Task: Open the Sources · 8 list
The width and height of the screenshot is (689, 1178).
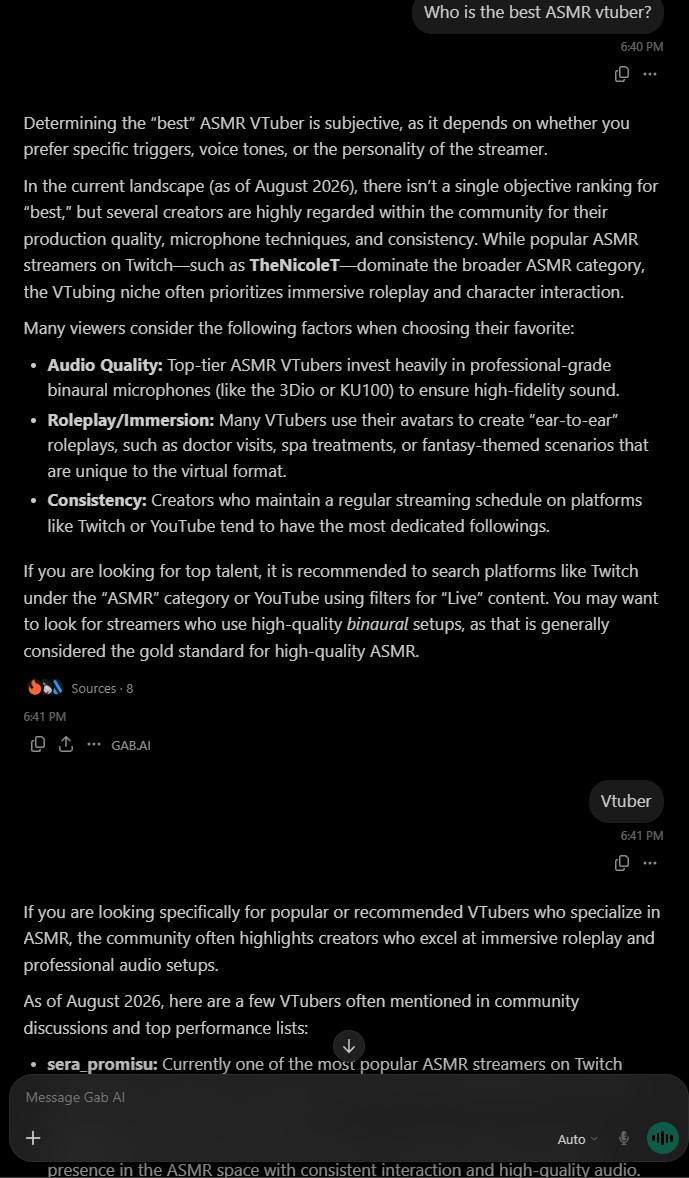Action: tap(80, 687)
